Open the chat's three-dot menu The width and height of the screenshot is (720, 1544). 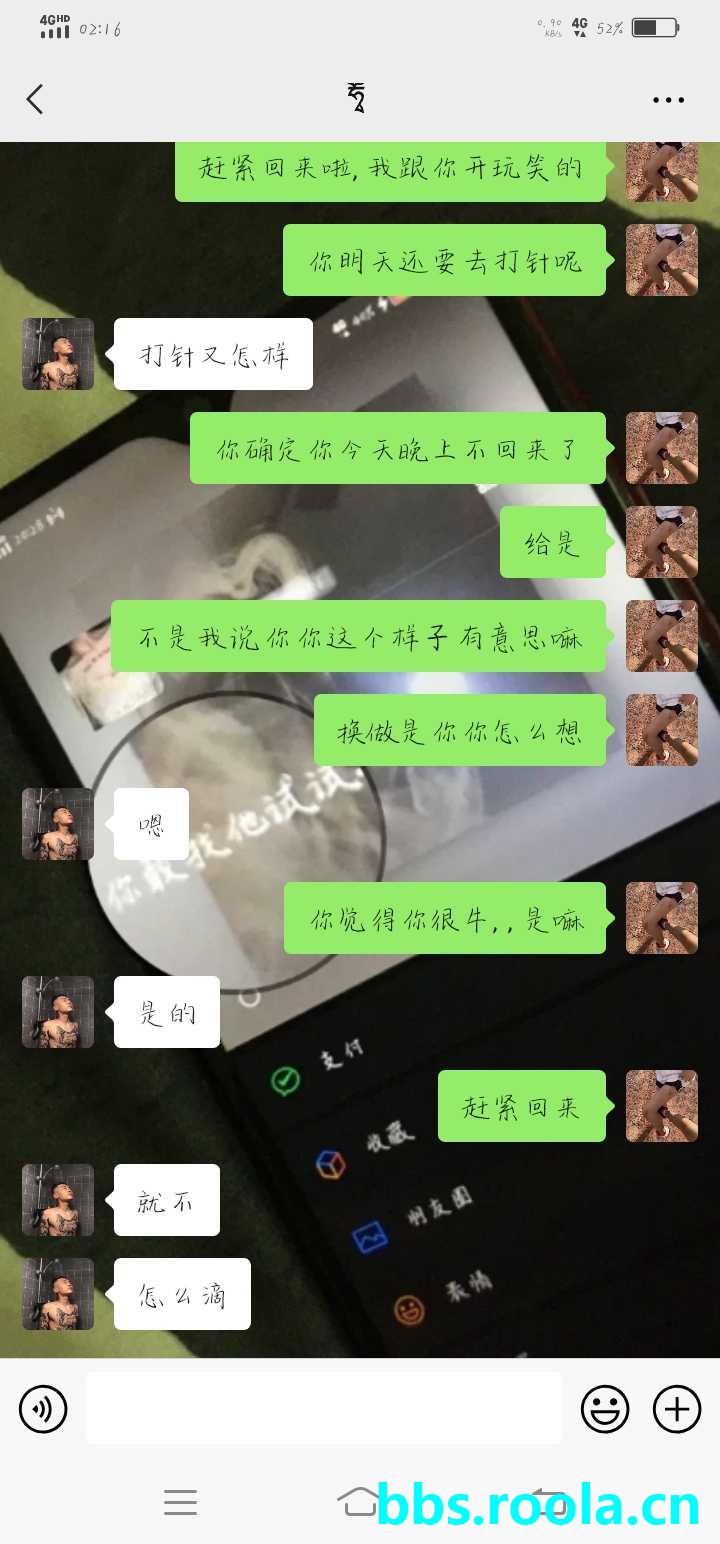click(x=668, y=100)
